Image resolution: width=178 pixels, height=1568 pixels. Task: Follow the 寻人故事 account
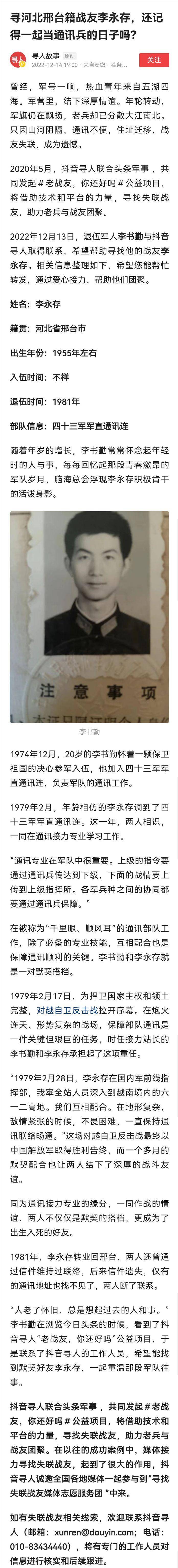[154, 60]
